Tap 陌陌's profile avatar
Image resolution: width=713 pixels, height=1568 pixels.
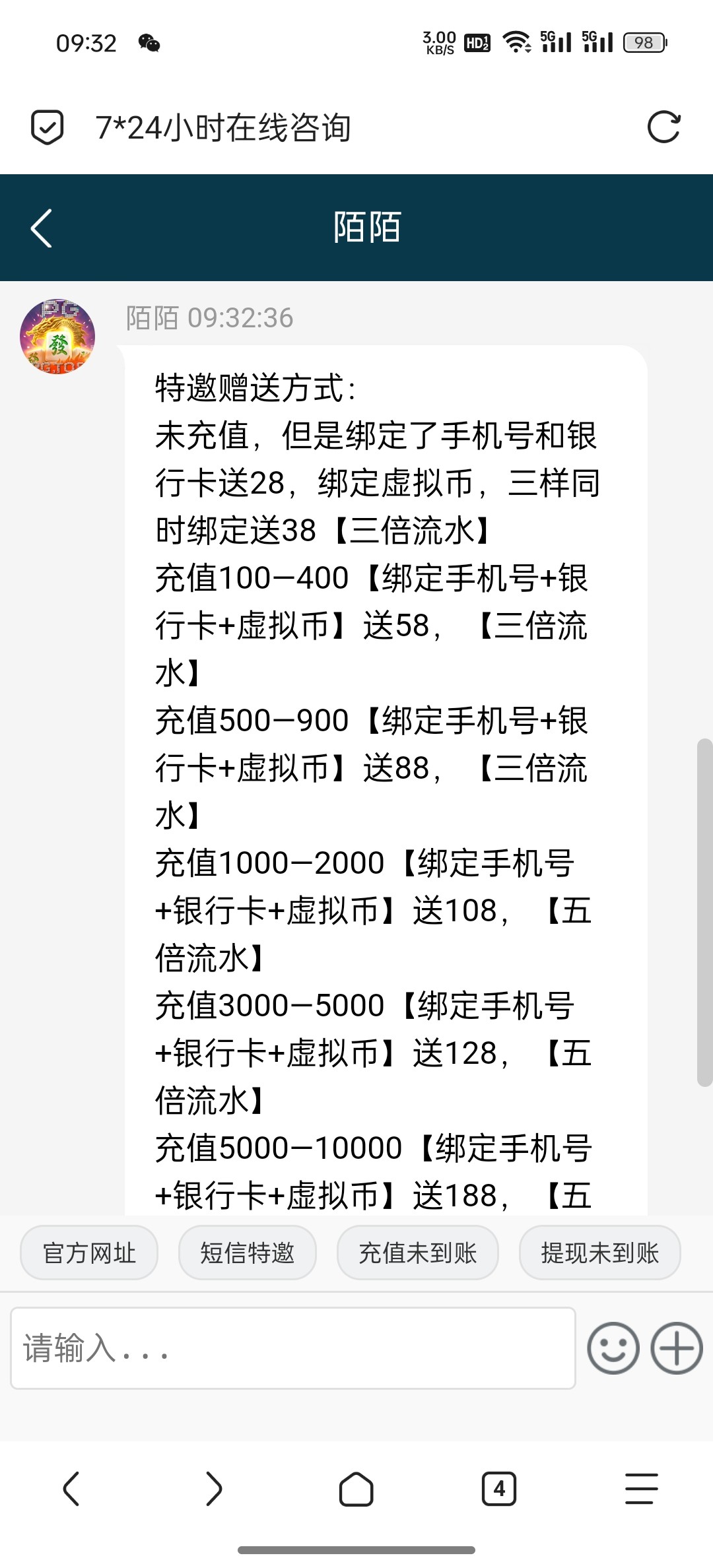click(57, 337)
